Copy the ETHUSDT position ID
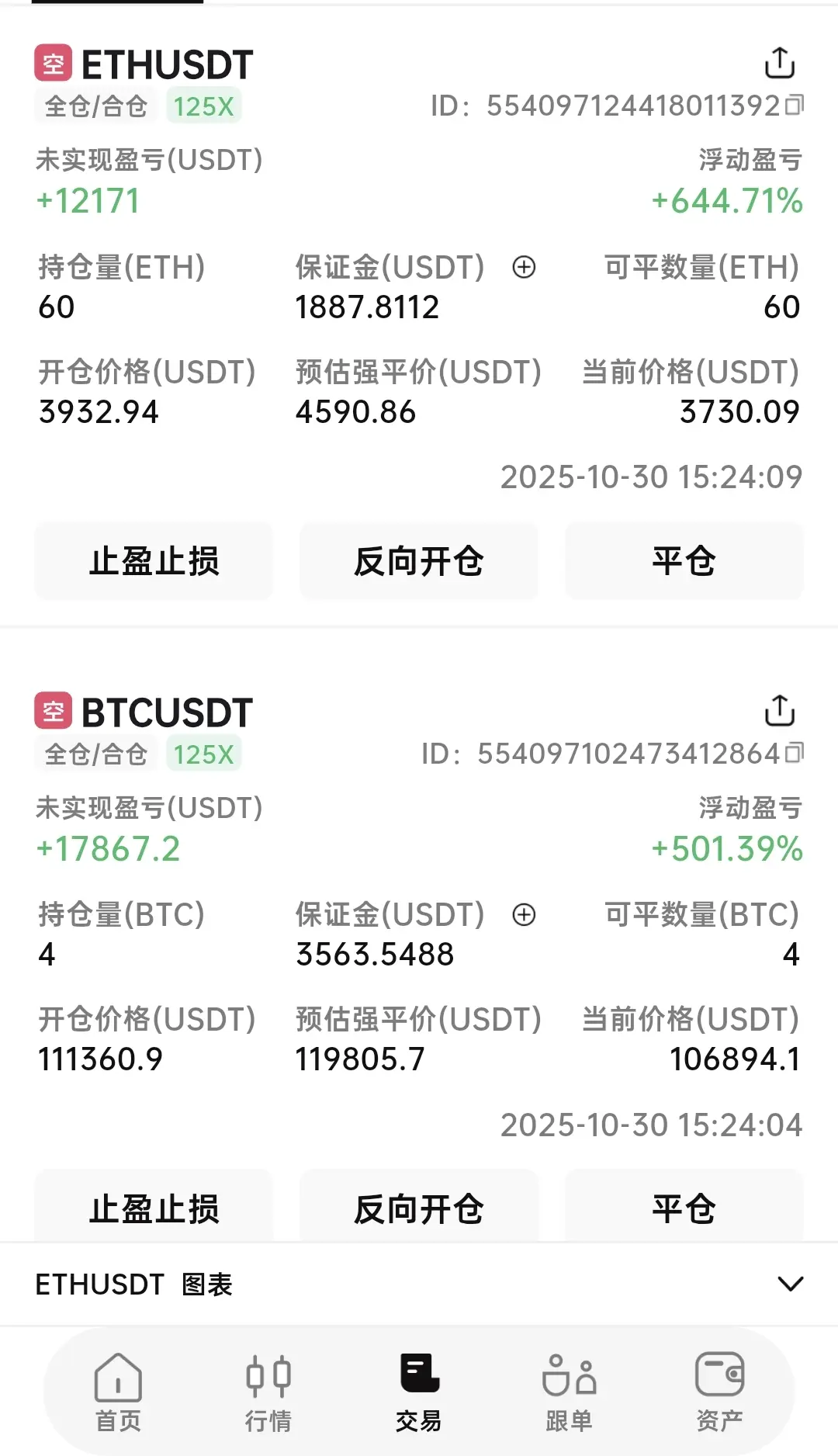Viewport: 838px width, 1456px height. pos(795,106)
